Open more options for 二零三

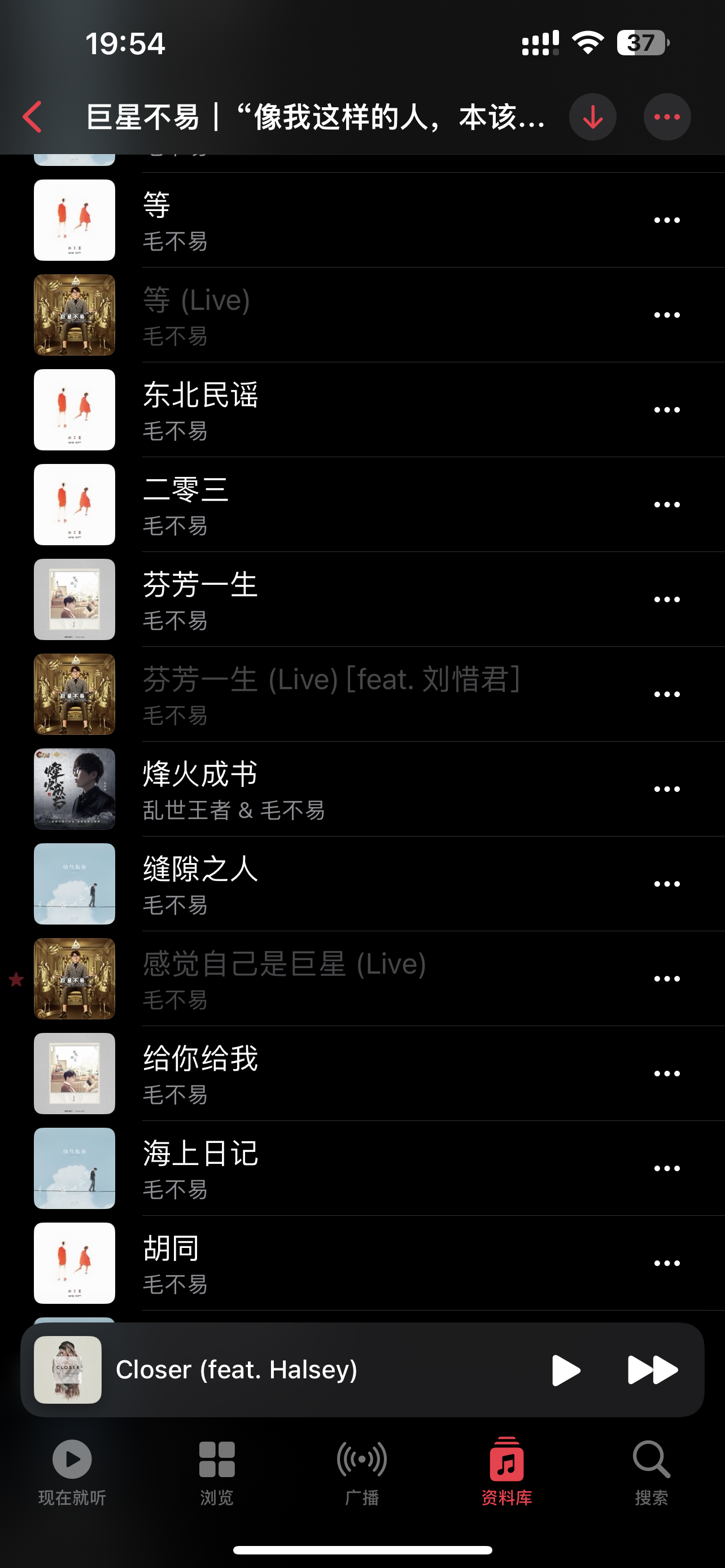[x=667, y=505]
